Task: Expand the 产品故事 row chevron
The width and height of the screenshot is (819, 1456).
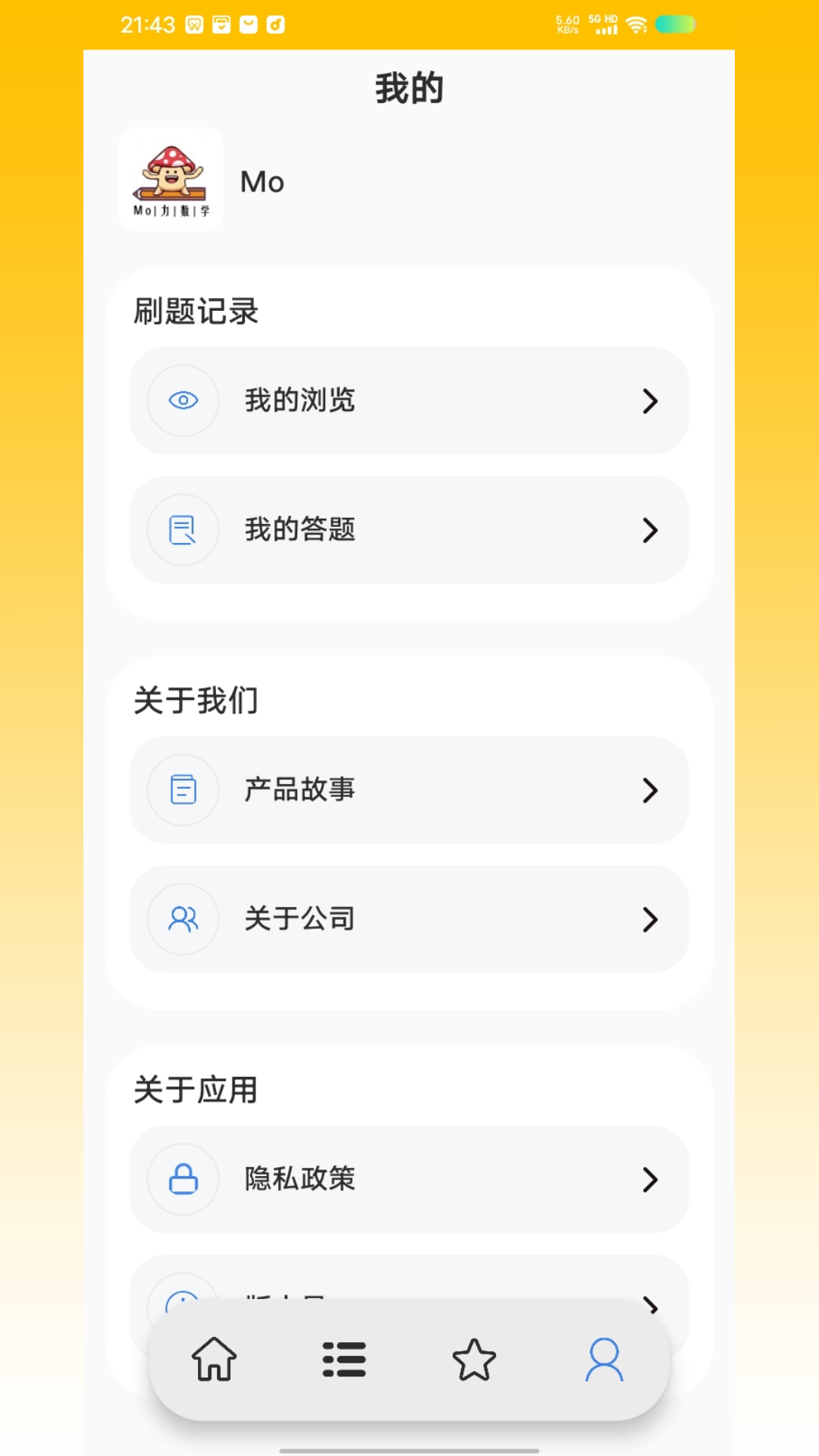Action: (x=651, y=790)
